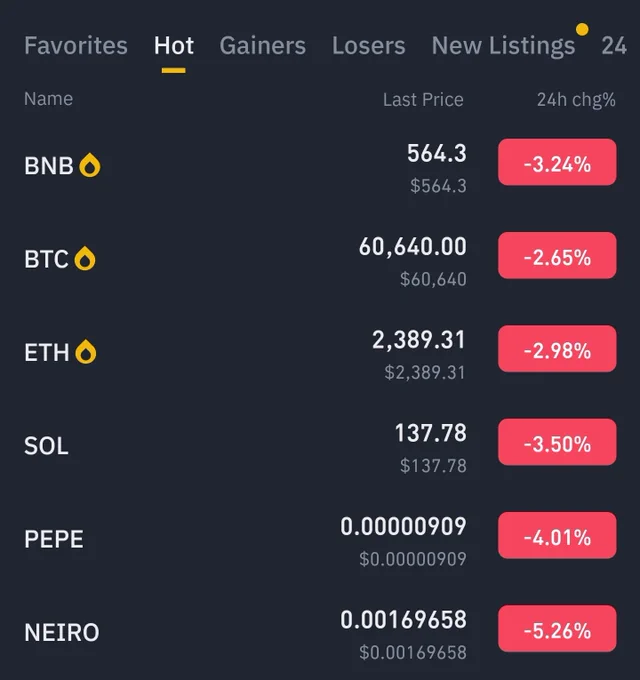
Task: Open the NEIRO coin row
Action: [320, 633]
